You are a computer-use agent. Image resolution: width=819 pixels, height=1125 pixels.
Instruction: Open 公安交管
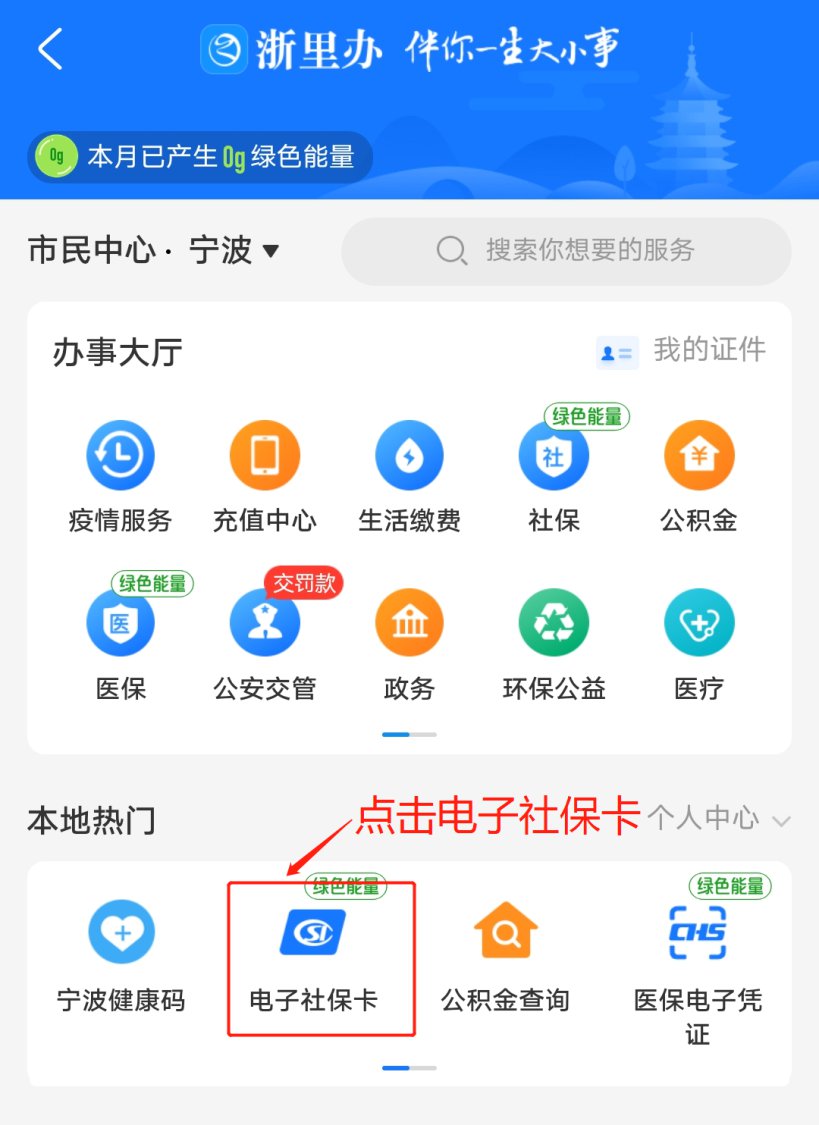(x=265, y=644)
